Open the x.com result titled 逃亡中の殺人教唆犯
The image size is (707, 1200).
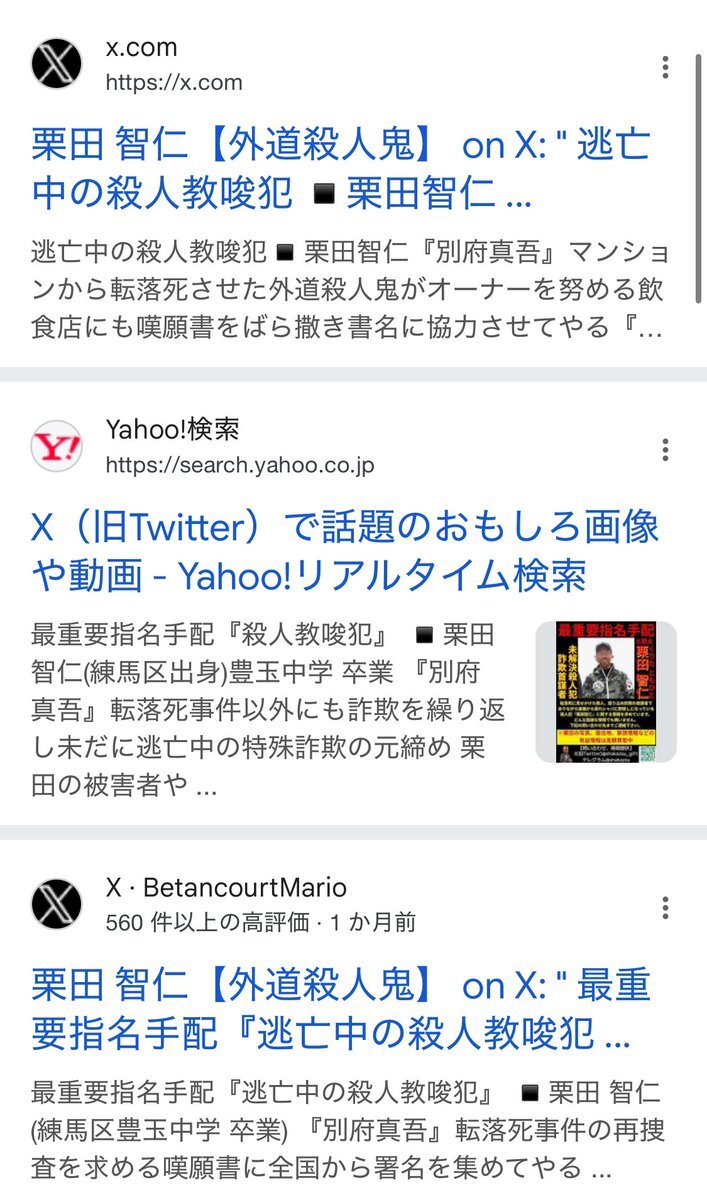(x=340, y=169)
